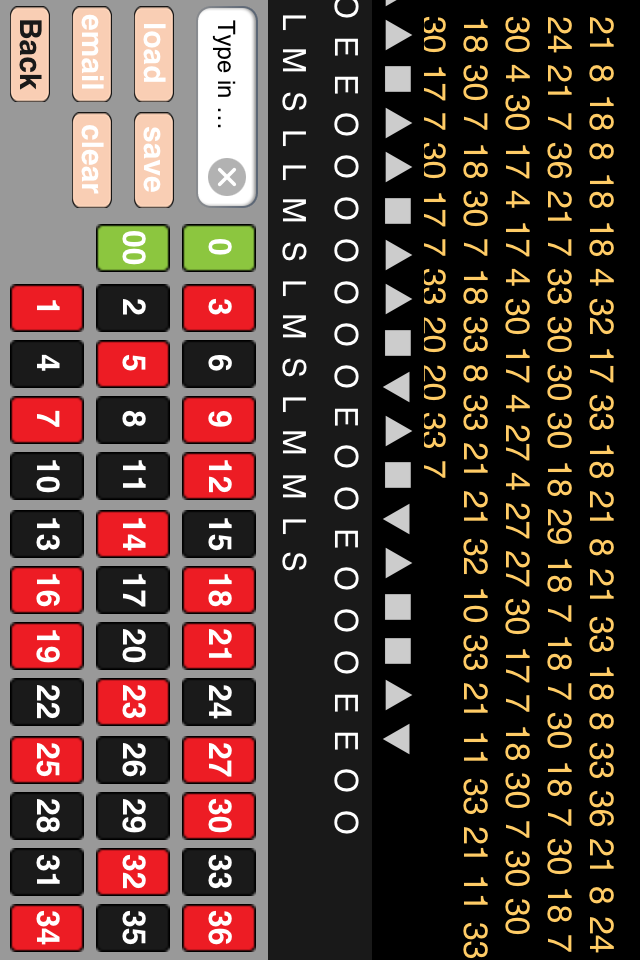Add red 3 to the sequence

tap(219, 308)
